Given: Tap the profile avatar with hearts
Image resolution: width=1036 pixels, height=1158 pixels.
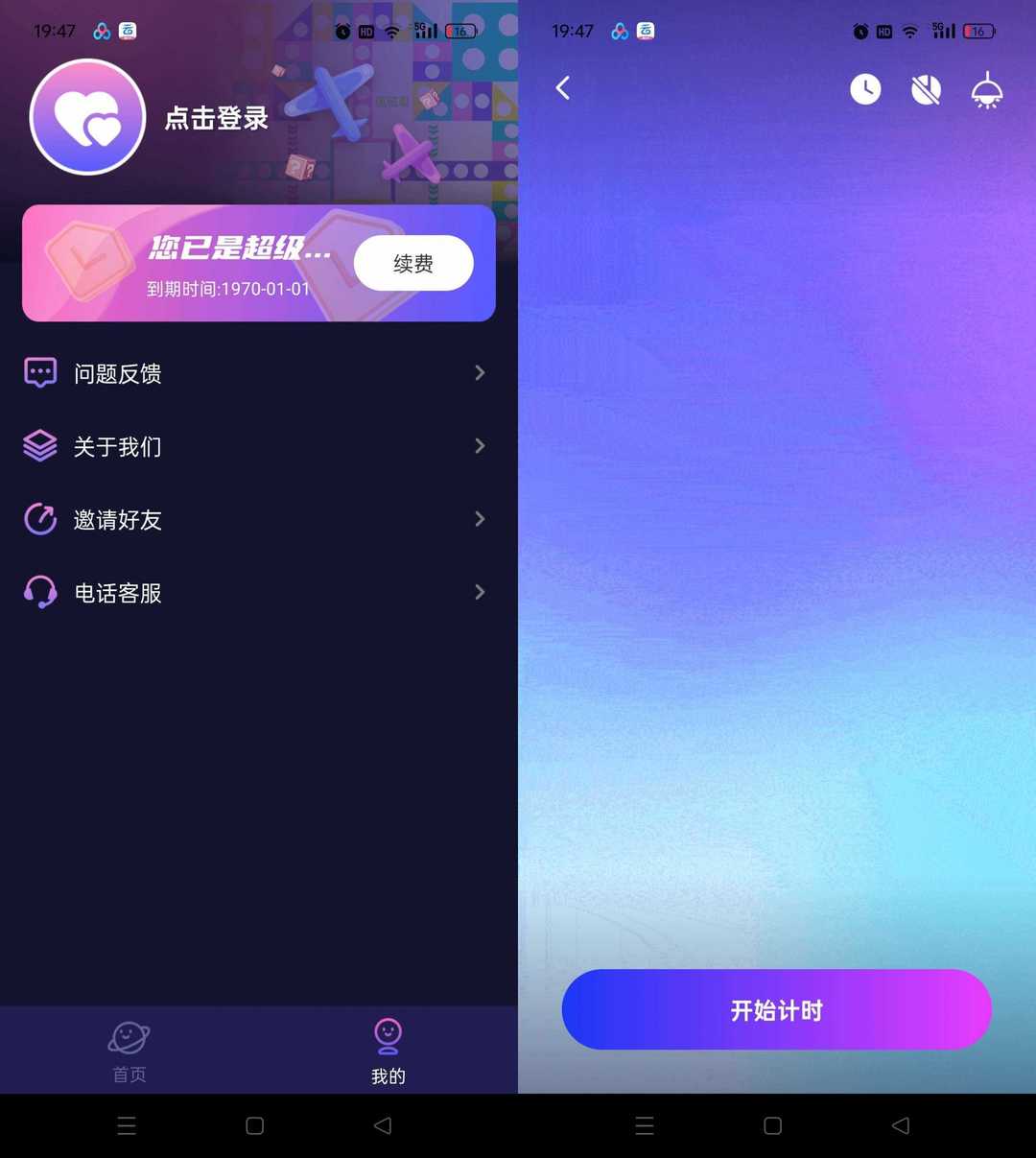Looking at the screenshot, I should click(x=88, y=118).
